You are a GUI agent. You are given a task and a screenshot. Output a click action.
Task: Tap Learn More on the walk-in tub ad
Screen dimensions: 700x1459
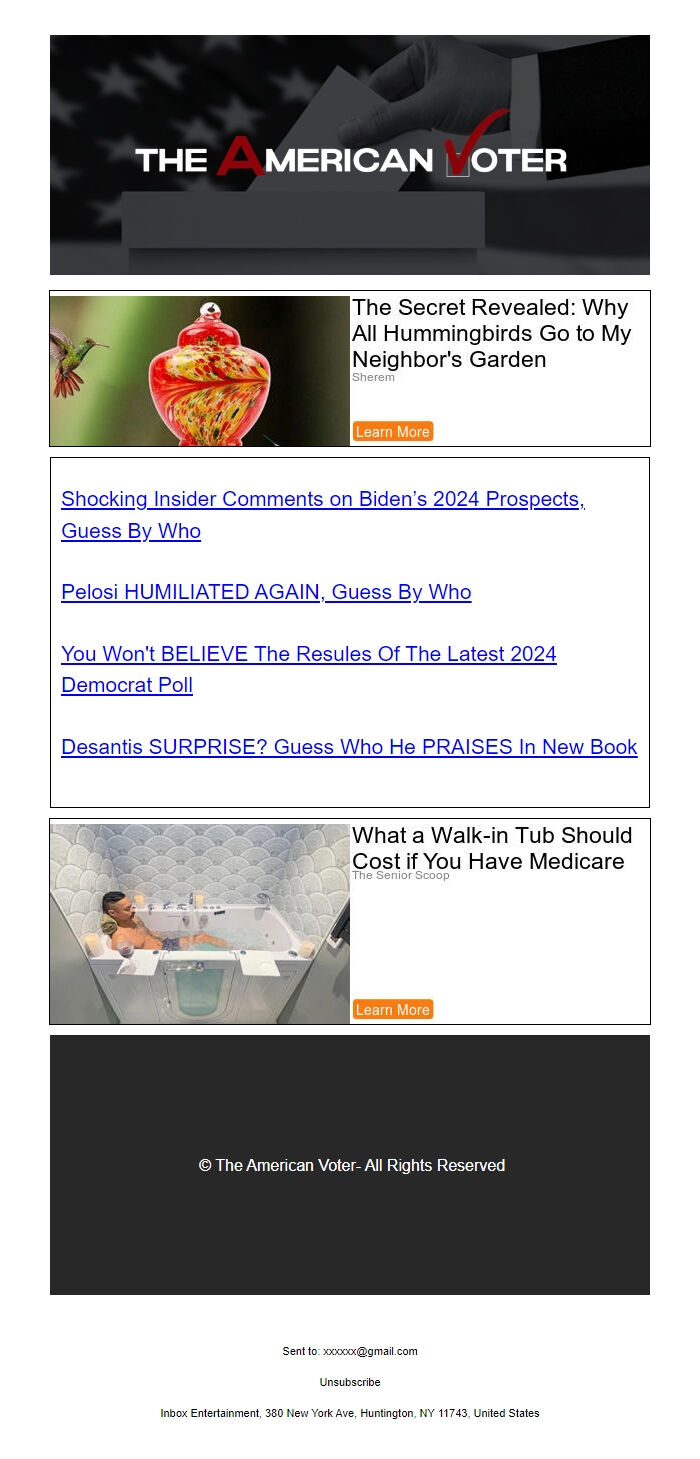[392, 1009]
